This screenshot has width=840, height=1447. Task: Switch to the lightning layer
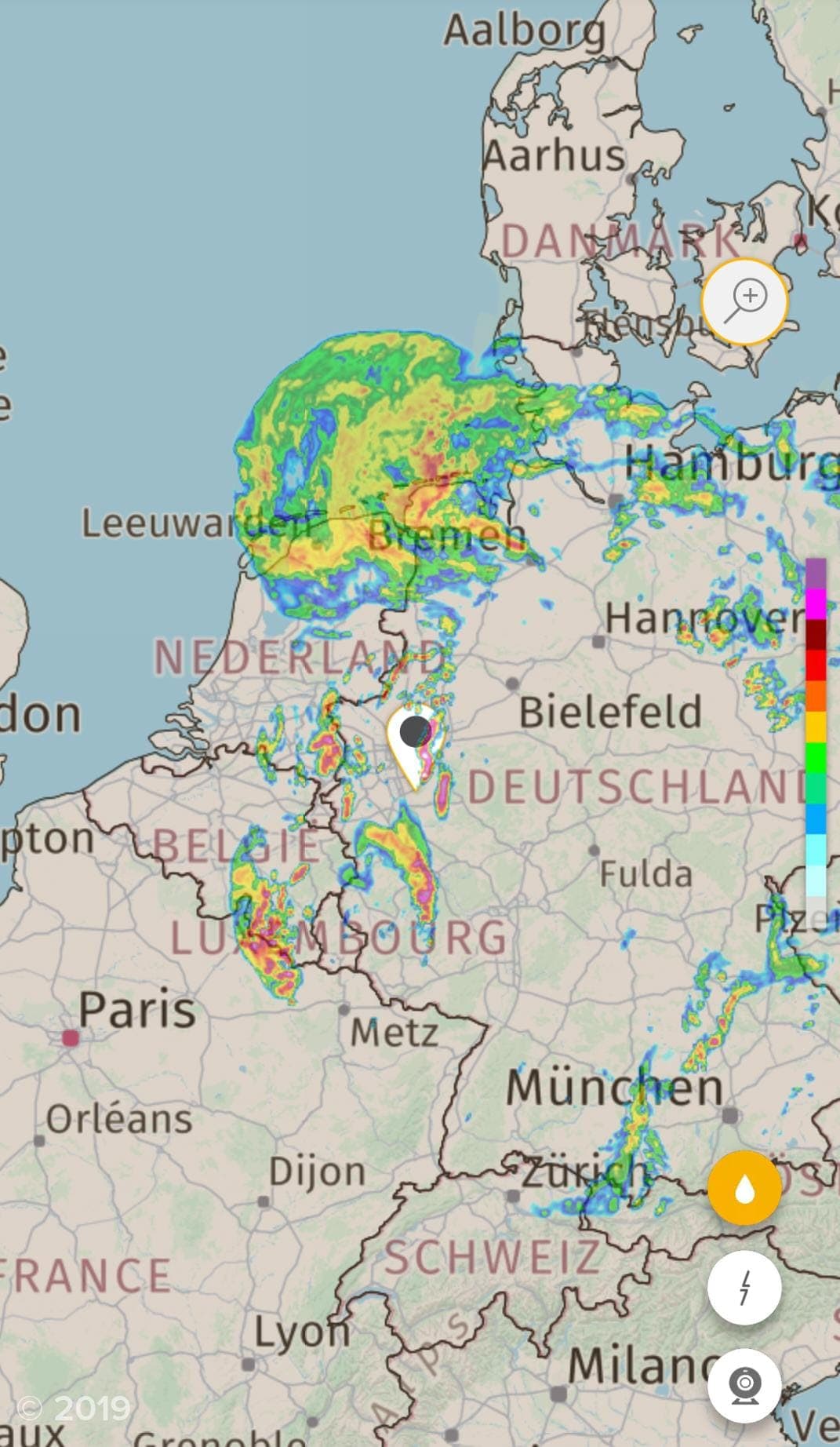(744, 1288)
